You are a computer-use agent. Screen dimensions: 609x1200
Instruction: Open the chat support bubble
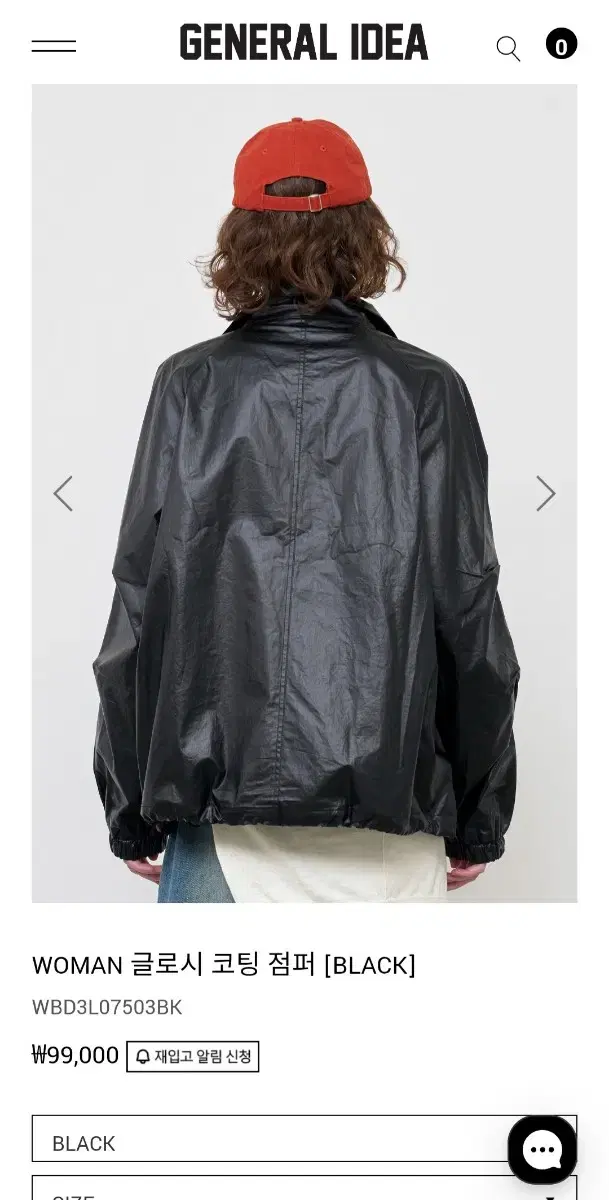(x=542, y=1150)
